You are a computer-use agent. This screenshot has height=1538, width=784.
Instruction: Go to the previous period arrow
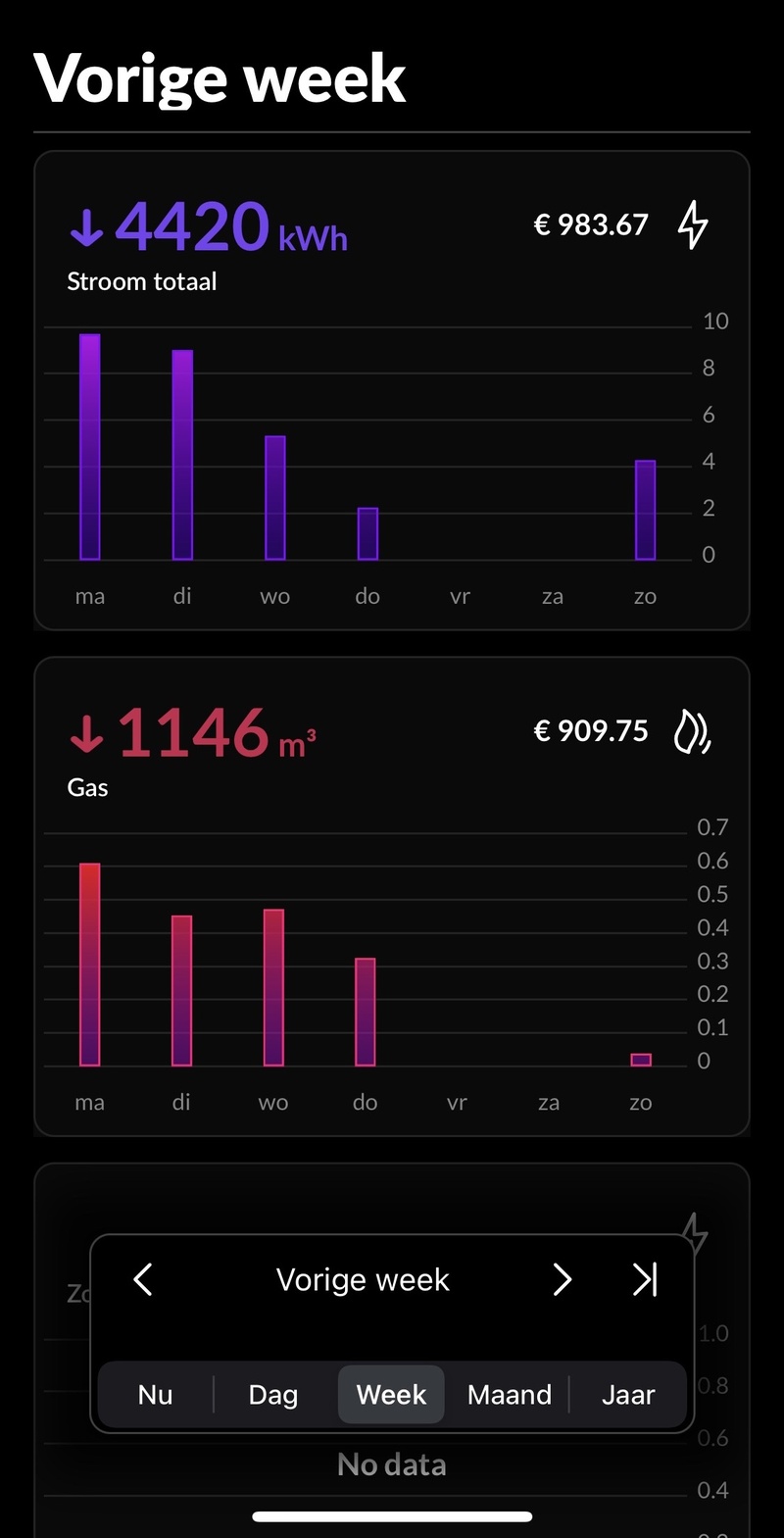143,1279
